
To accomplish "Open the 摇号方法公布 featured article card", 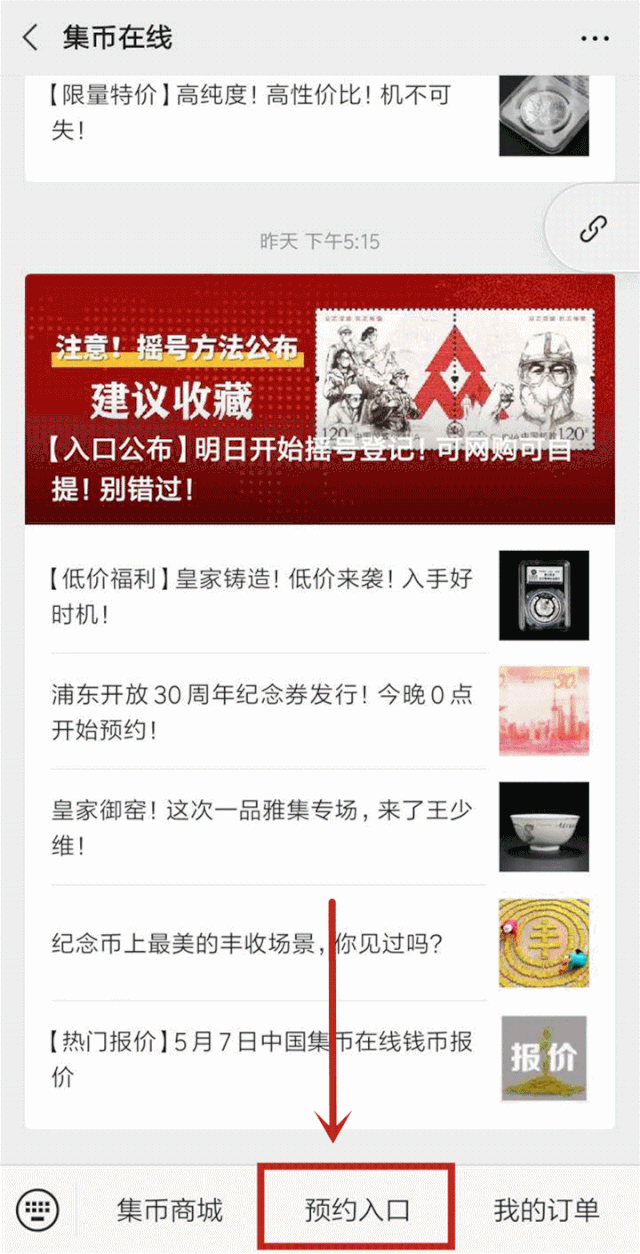I will click(320, 398).
